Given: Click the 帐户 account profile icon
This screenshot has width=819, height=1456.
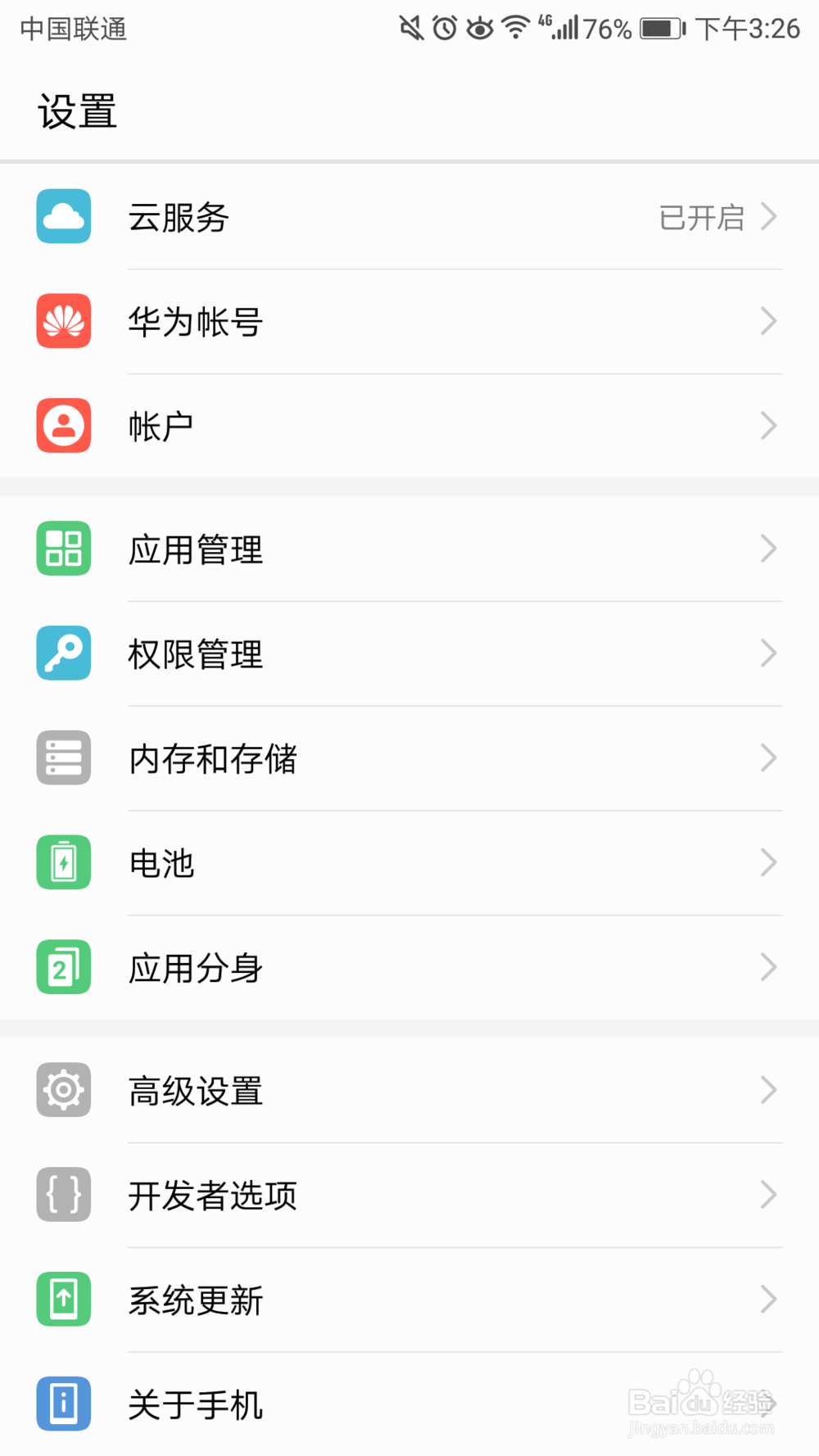Looking at the screenshot, I should (63, 426).
